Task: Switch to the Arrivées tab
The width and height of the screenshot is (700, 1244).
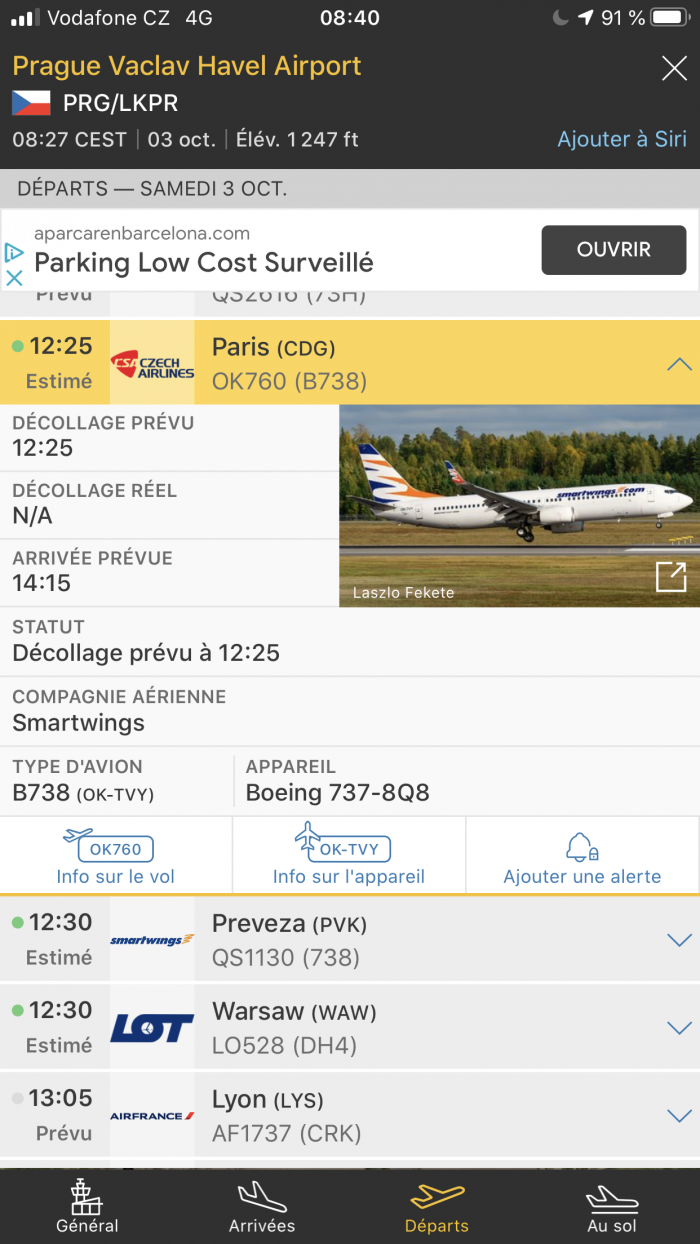Action: point(262,1207)
